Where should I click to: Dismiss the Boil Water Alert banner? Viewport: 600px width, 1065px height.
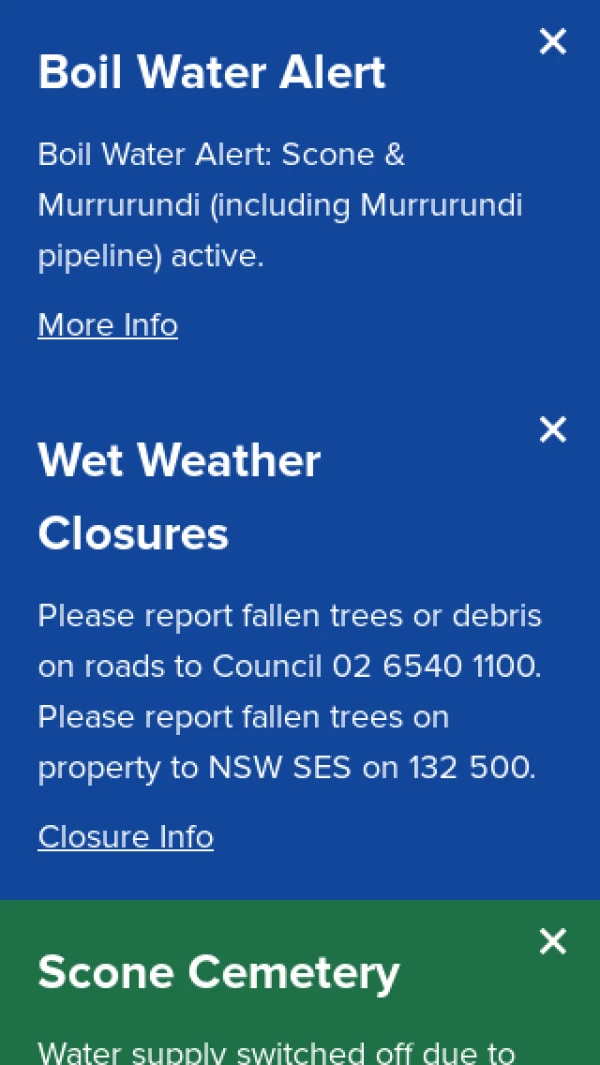click(x=552, y=41)
